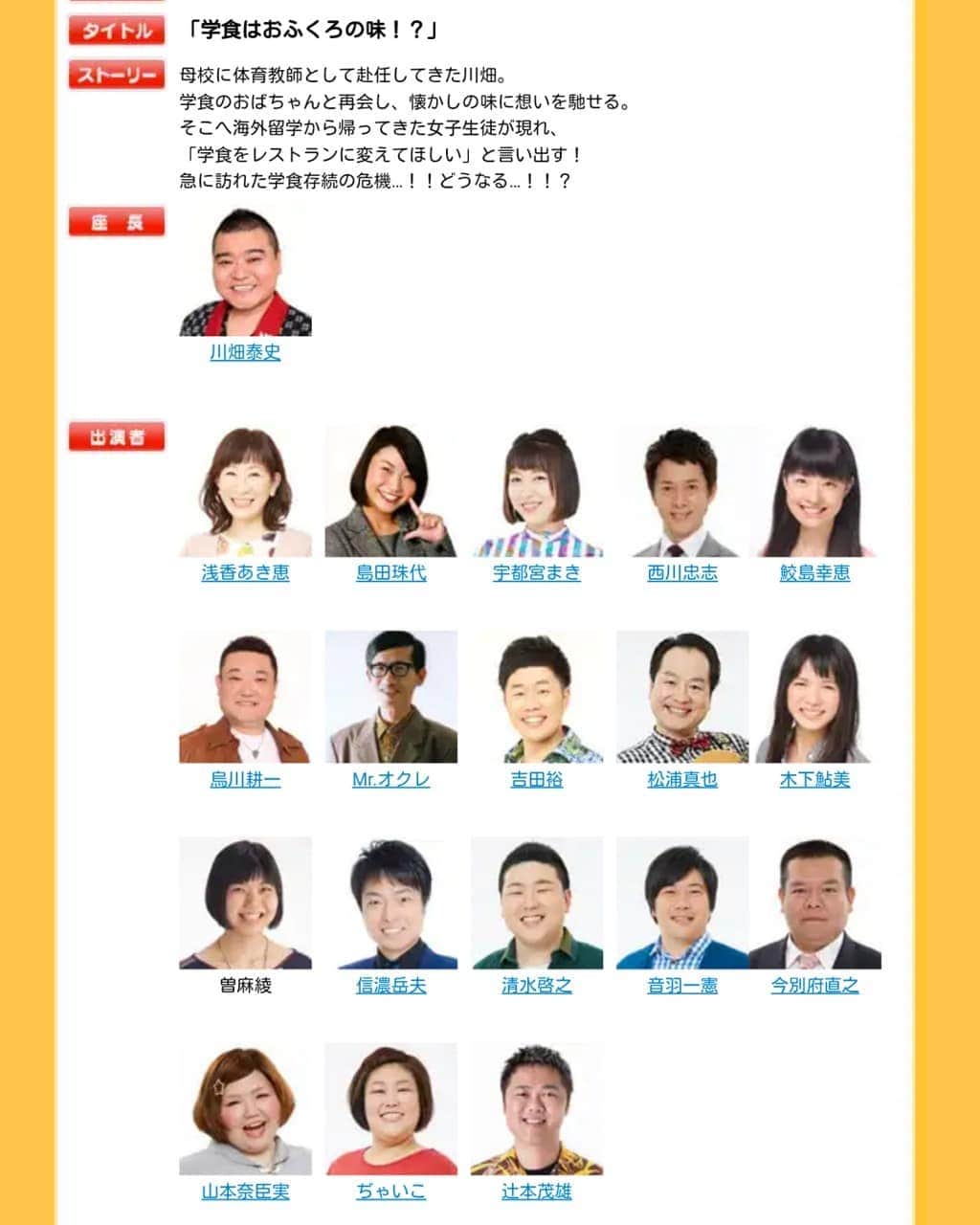Tap the 信濃岳夫 name link
The width and height of the screenshot is (980, 1225).
pyautogui.click(x=390, y=986)
